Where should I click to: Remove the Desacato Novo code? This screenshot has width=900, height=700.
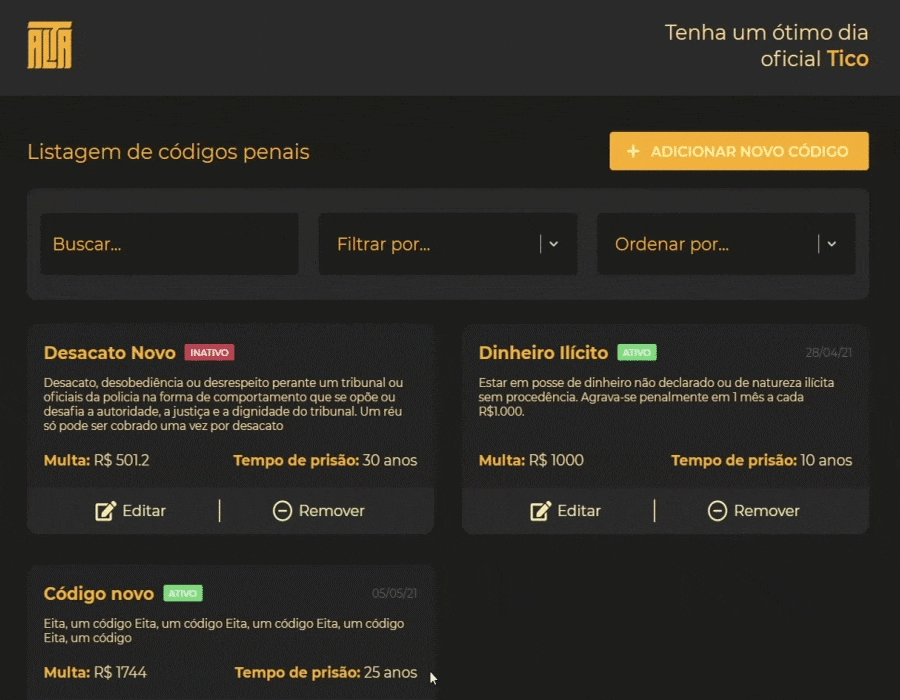(319, 511)
